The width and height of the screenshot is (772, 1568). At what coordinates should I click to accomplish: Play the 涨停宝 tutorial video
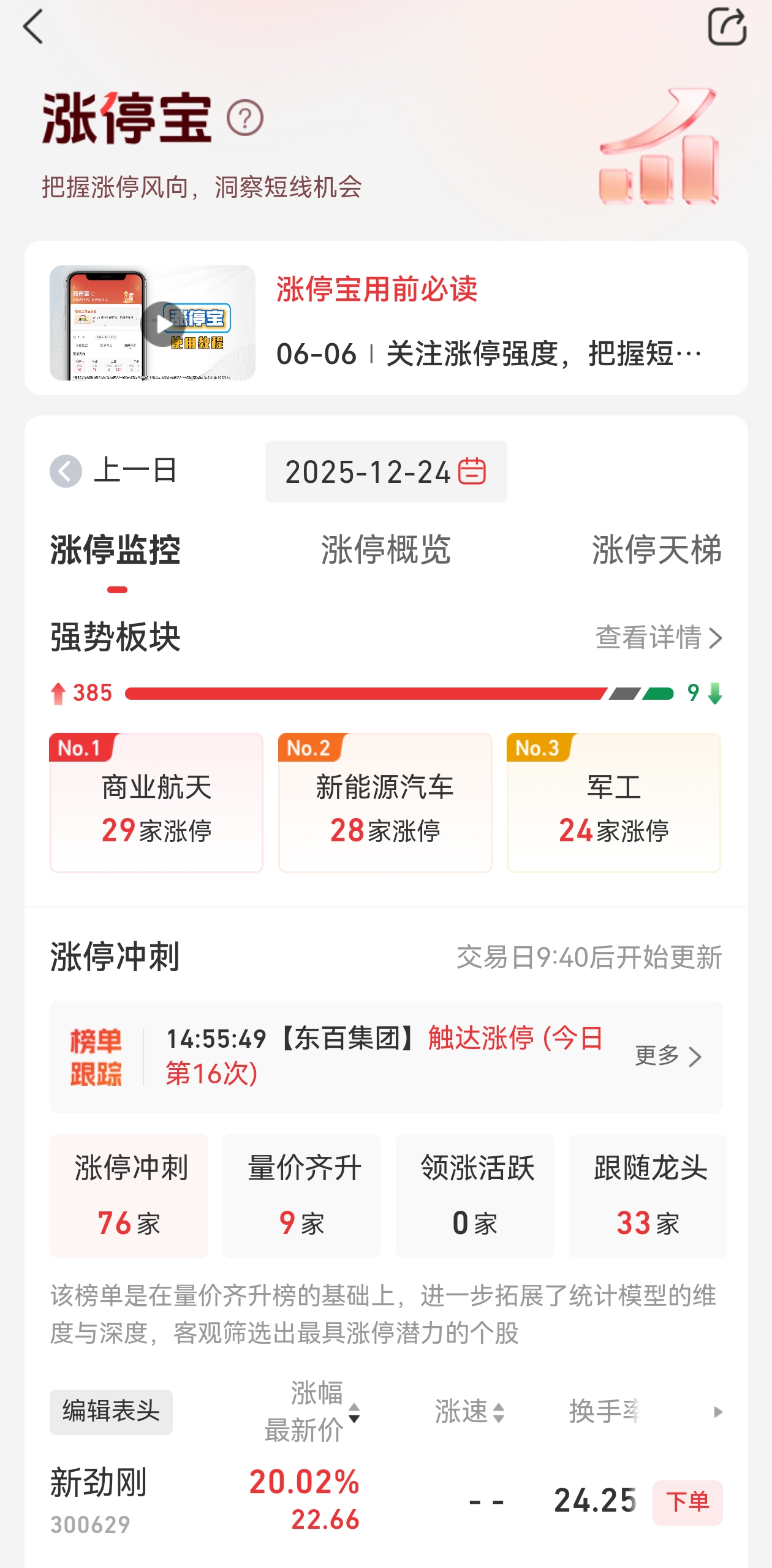point(162,324)
